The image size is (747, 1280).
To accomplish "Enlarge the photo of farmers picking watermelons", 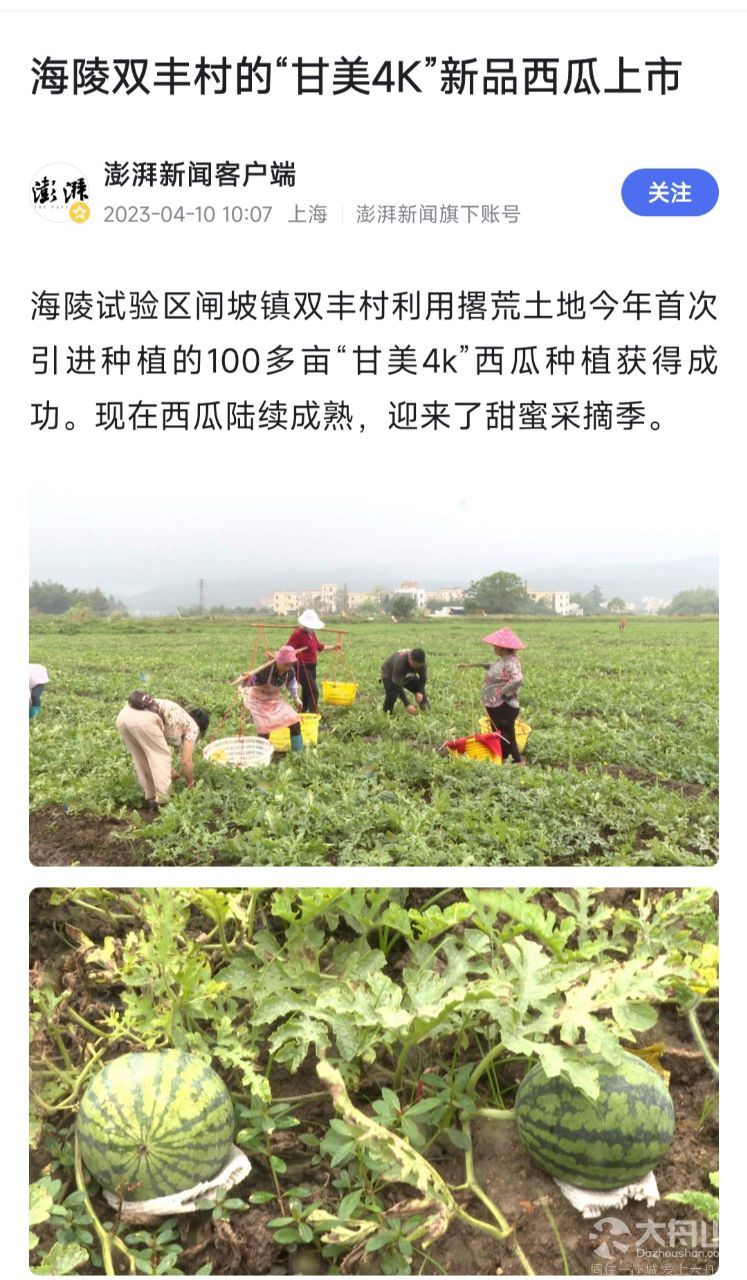I will (x=373, y=675).
